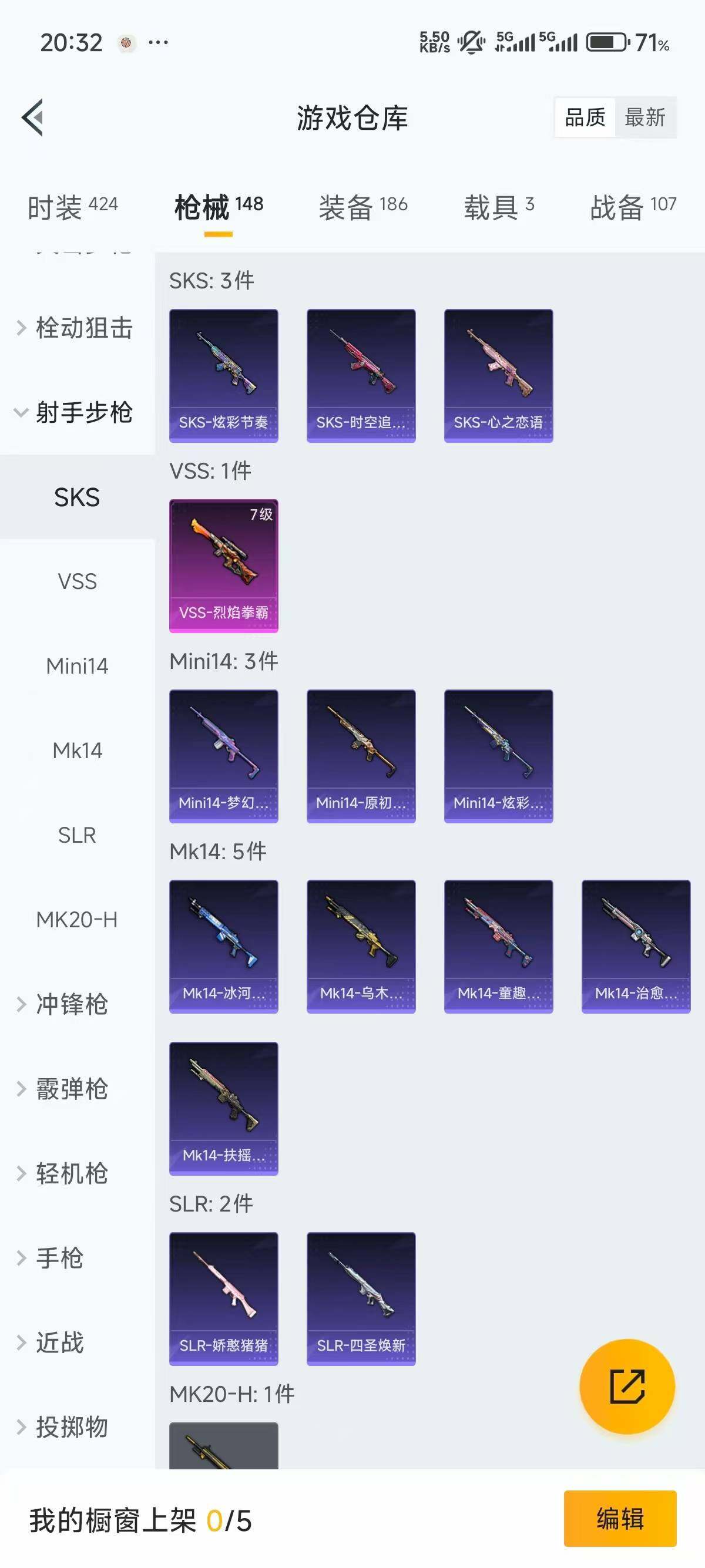The height and width of the screenshot is (1568, 705).
Task: Tap the orange share floating button
Action: (627, 1386)
